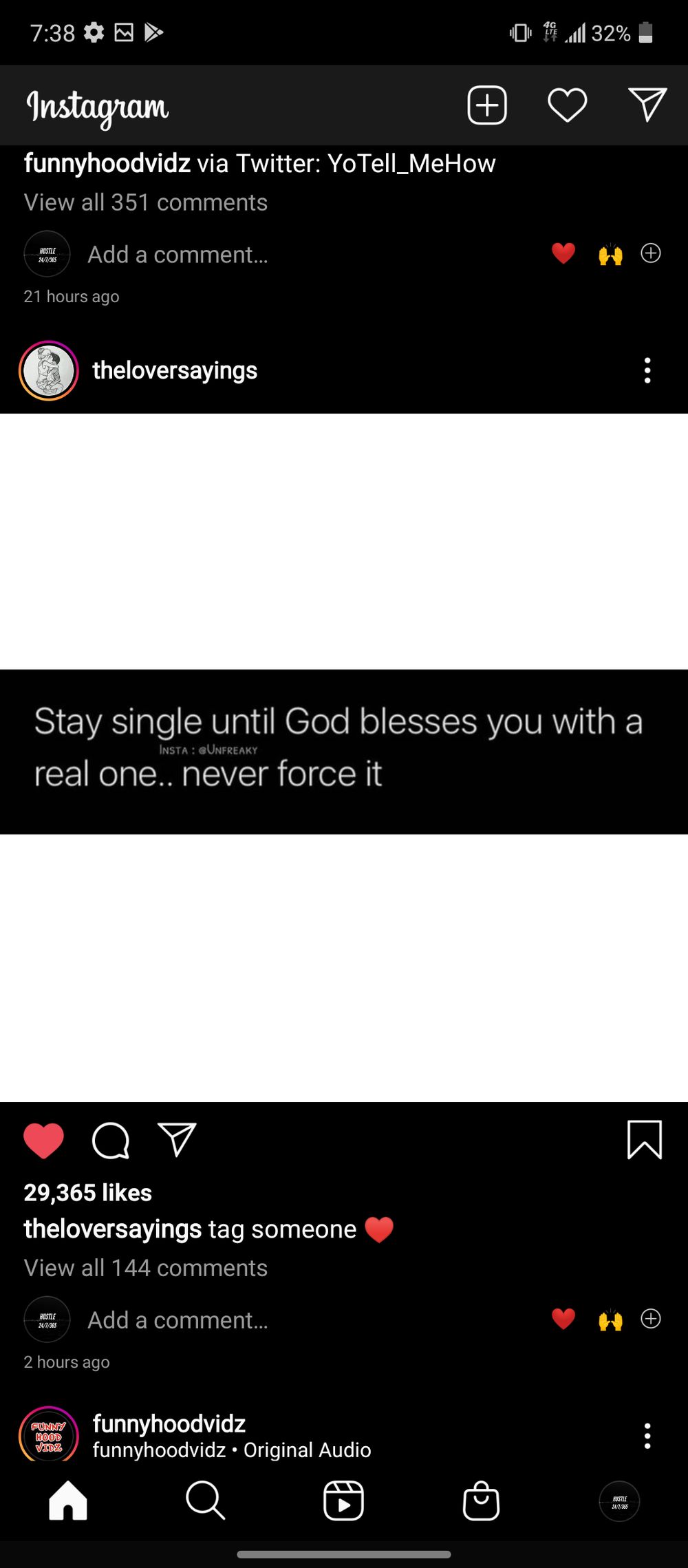This screenshot has width=688, height=1568.
Task: Add a comment under the 144 comments post
Action: (178, 1320)
